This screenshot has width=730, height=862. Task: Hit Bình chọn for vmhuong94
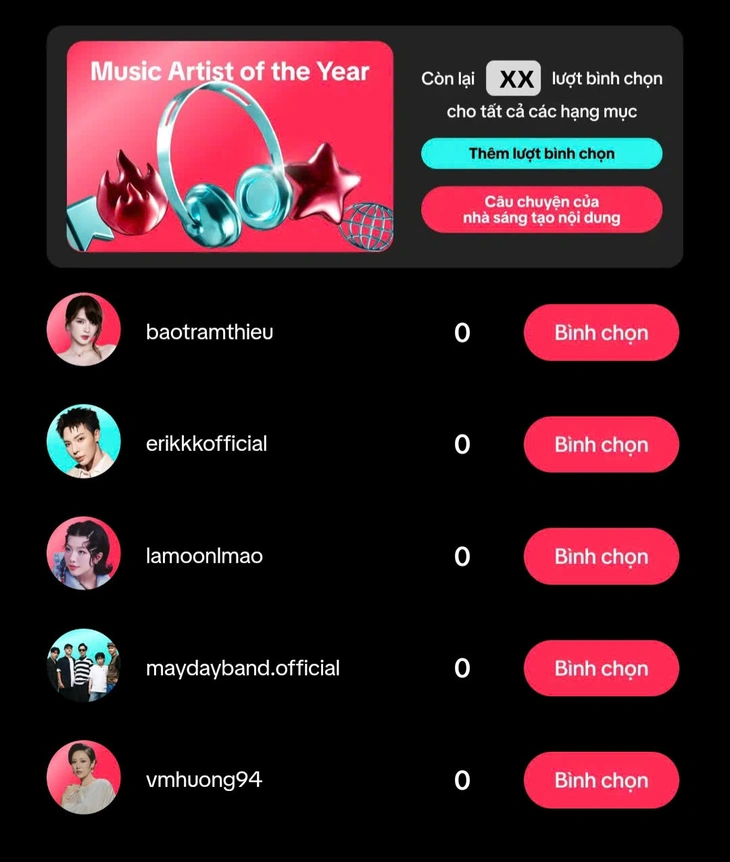[x=601, y=781]
